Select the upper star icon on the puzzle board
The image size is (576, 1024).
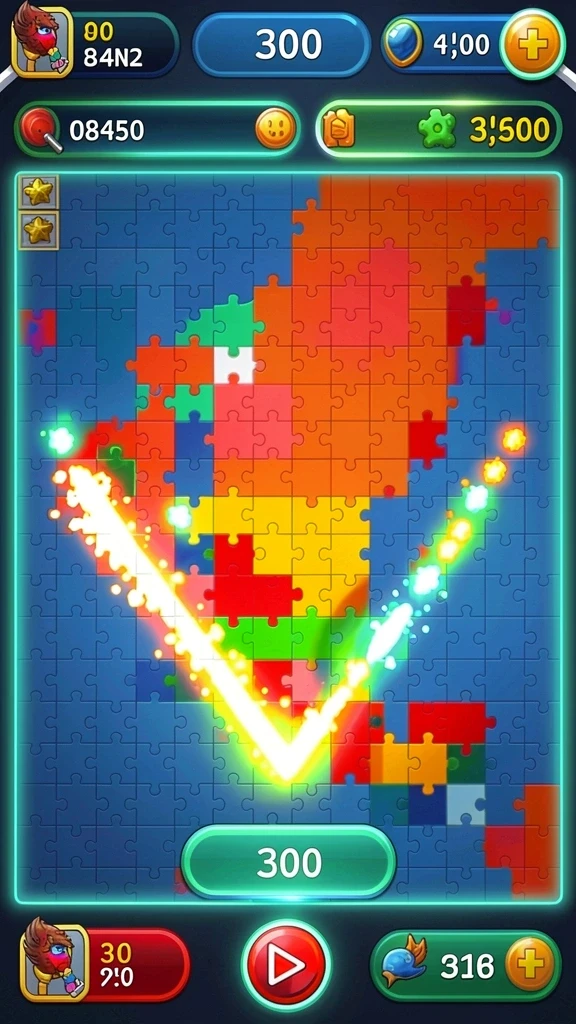point(39,191)
